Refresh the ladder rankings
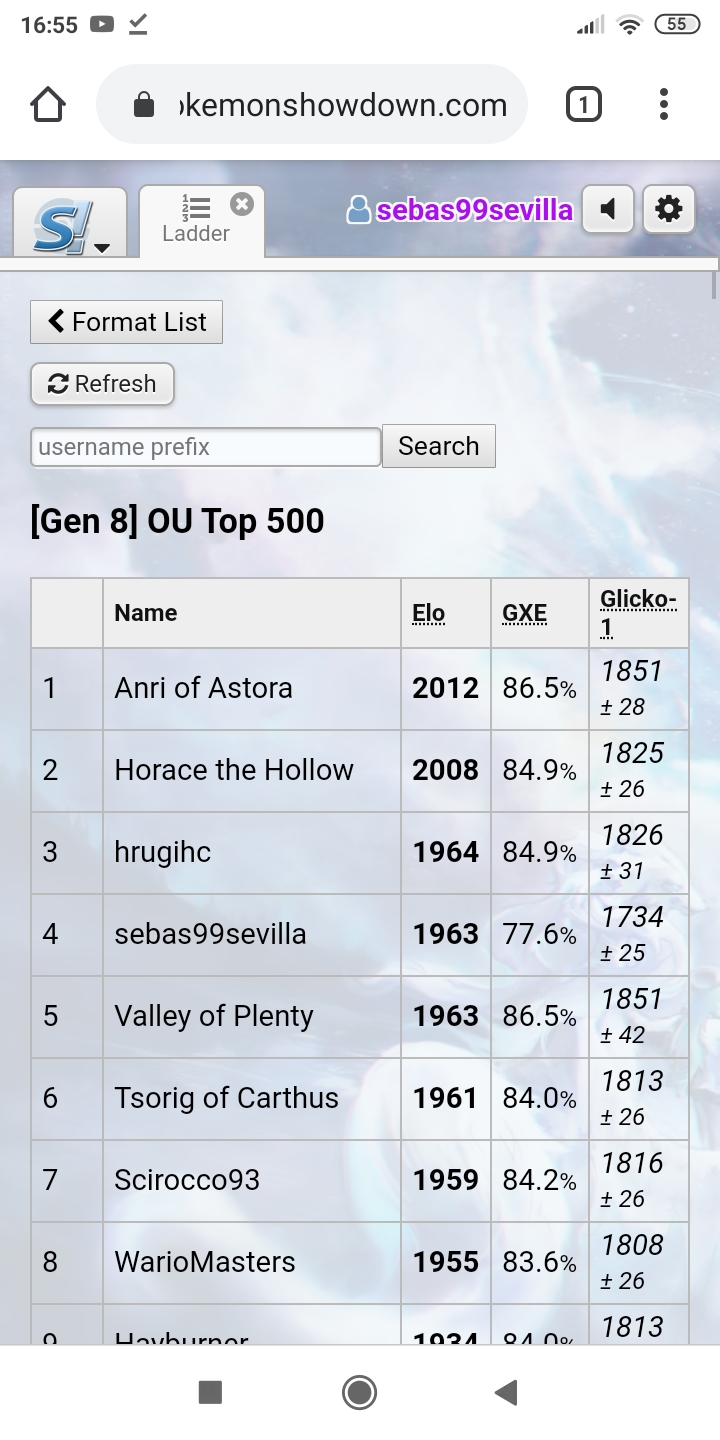This screenshot has height=1440, width=720. (102, 384)
